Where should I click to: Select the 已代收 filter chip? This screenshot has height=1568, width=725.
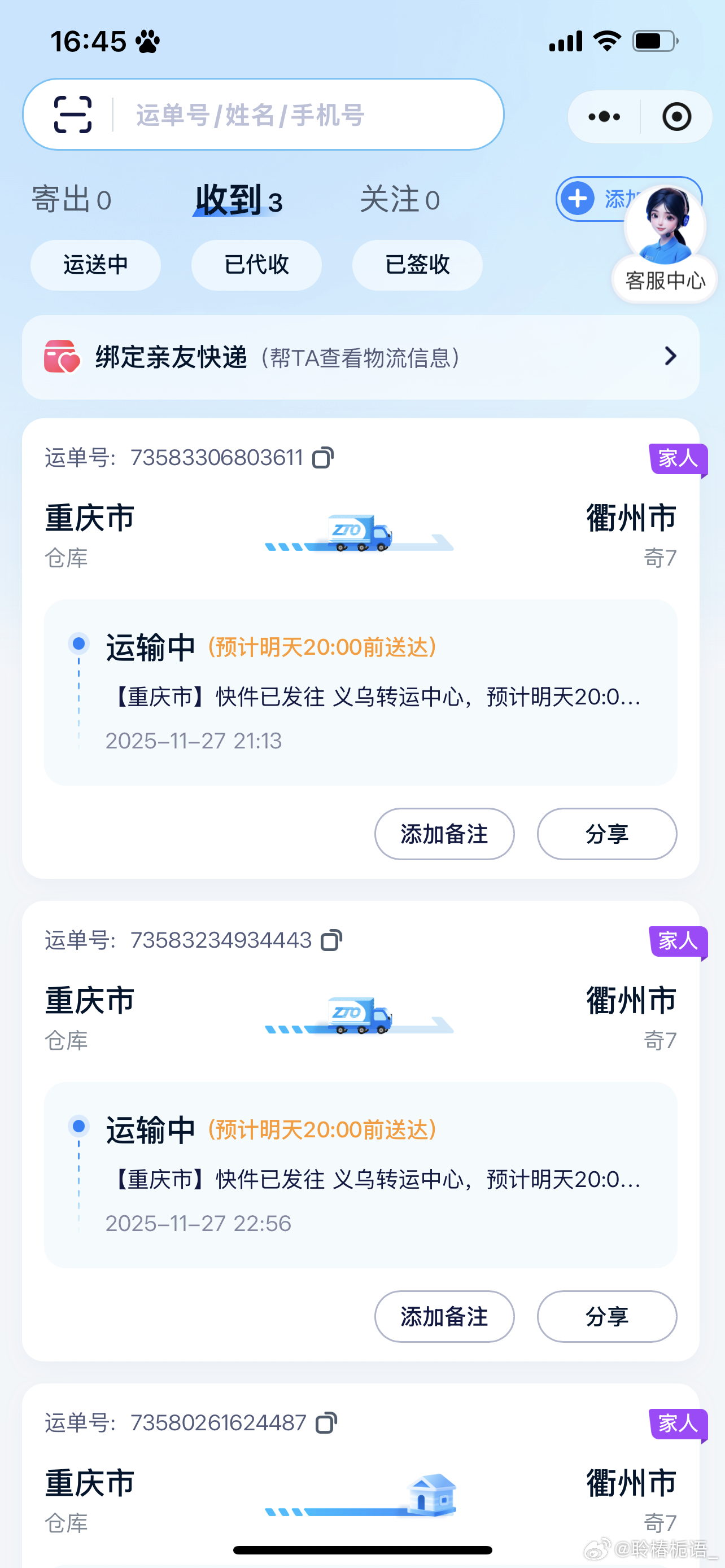256,265
